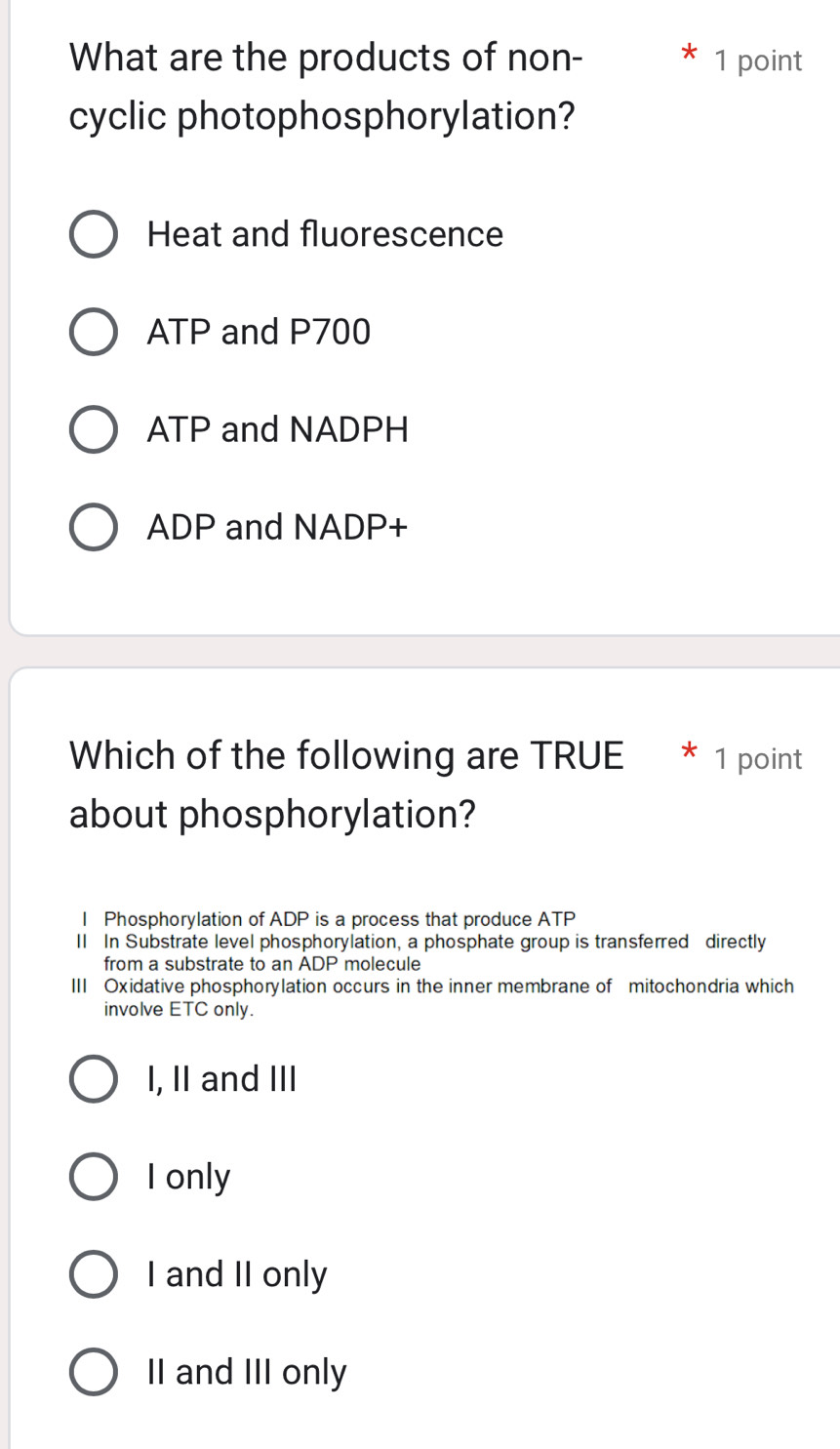Select "I and II only"
Image resolution: width=840 pixels, height=1449 pixels.
coord(93,1273)
